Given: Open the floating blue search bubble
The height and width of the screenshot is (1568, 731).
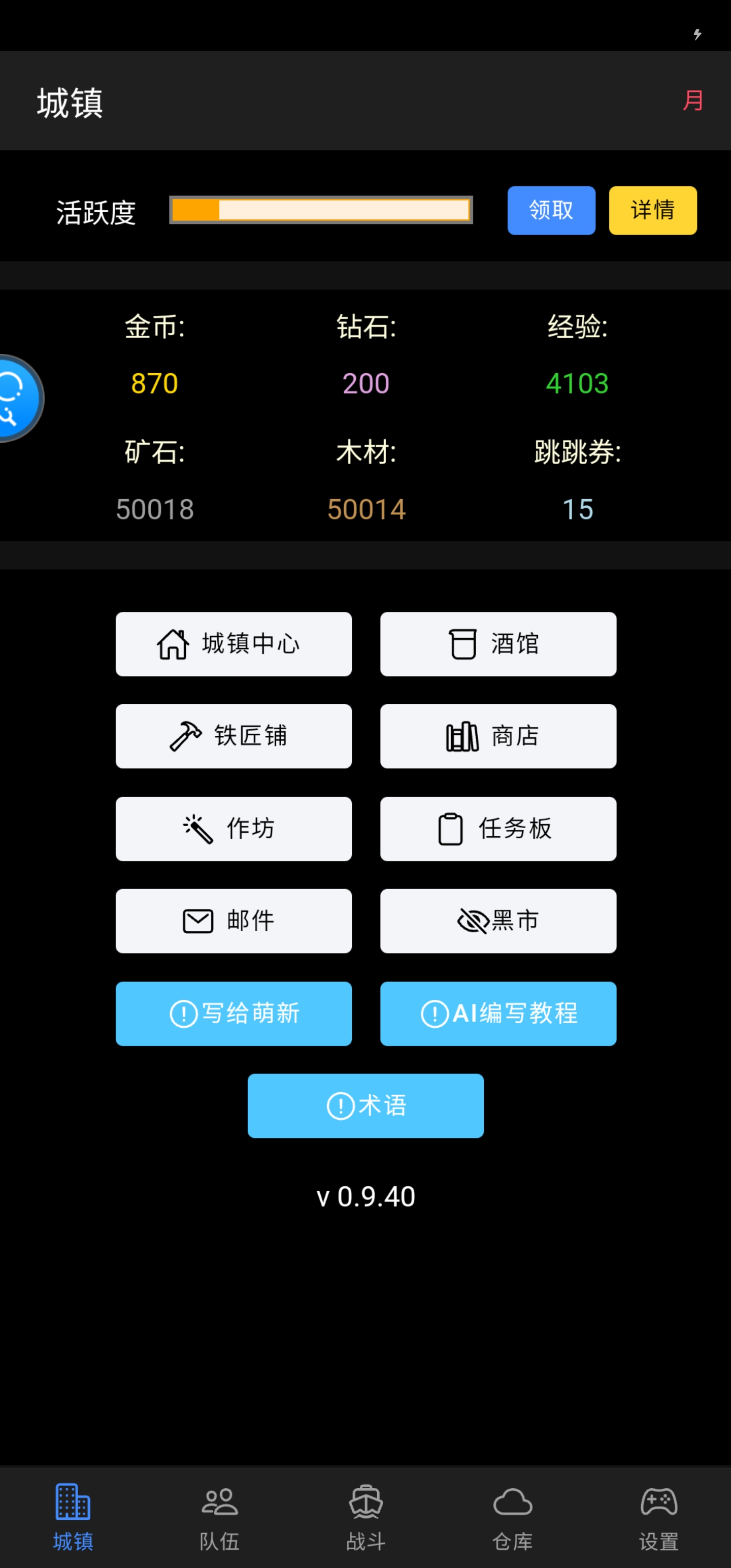Looking at the screenshot, I should 17,398.
